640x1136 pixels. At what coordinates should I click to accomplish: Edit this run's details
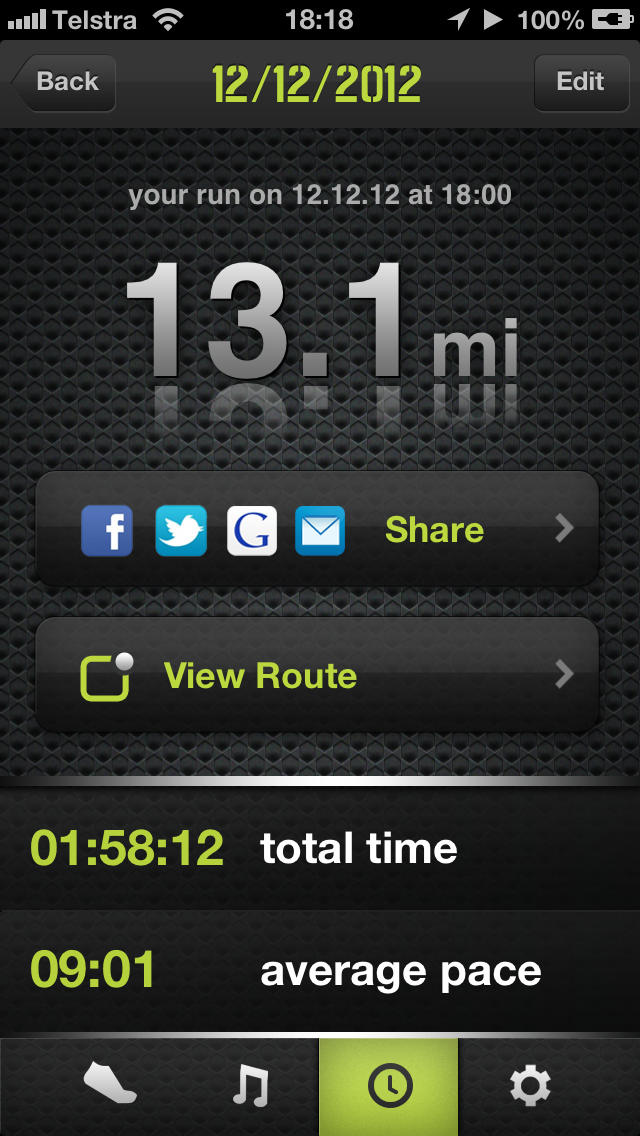(580, 82)
